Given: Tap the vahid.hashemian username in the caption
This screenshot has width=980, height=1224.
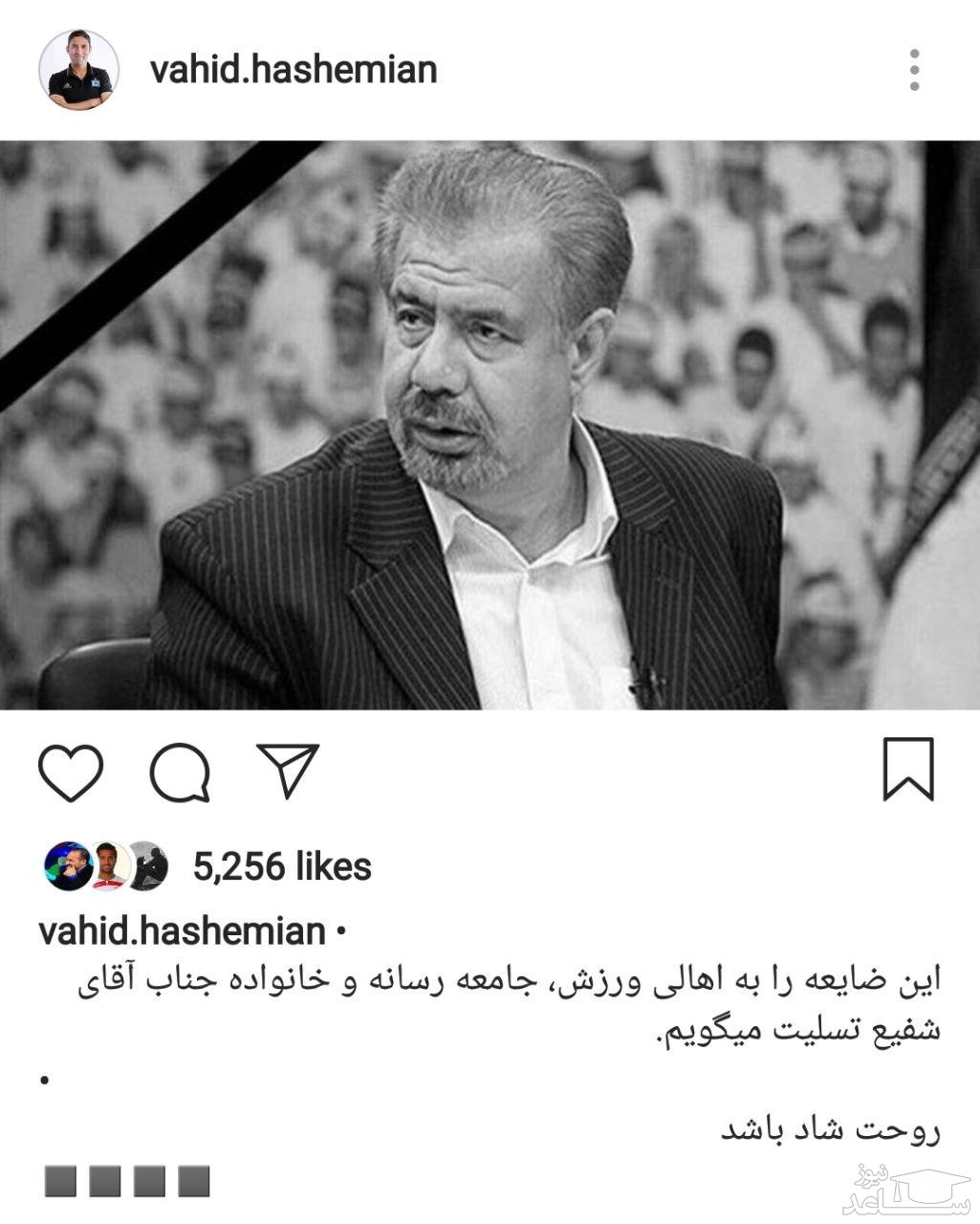Looking at the screenshot, I should (x=182, y=930).
